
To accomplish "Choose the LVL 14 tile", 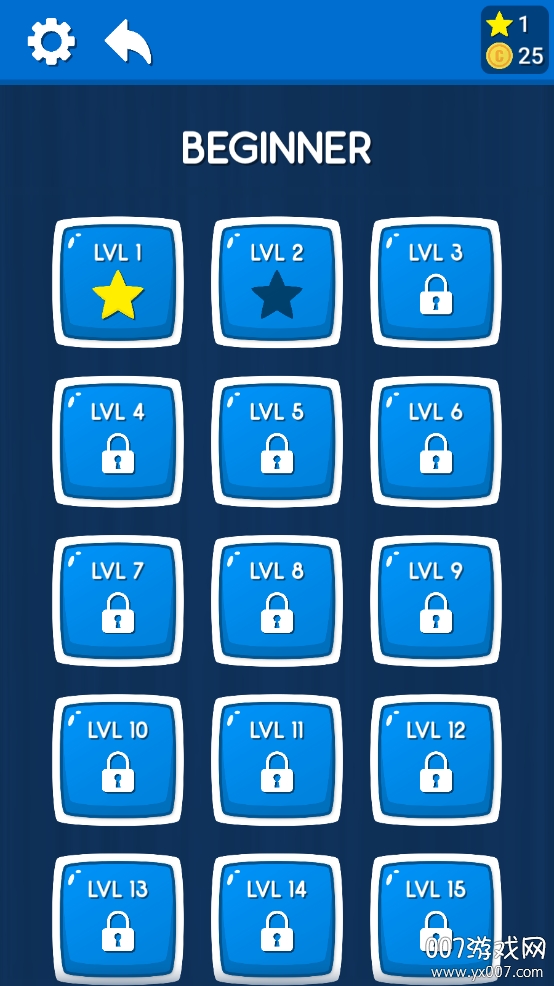I will coord(277,919).
